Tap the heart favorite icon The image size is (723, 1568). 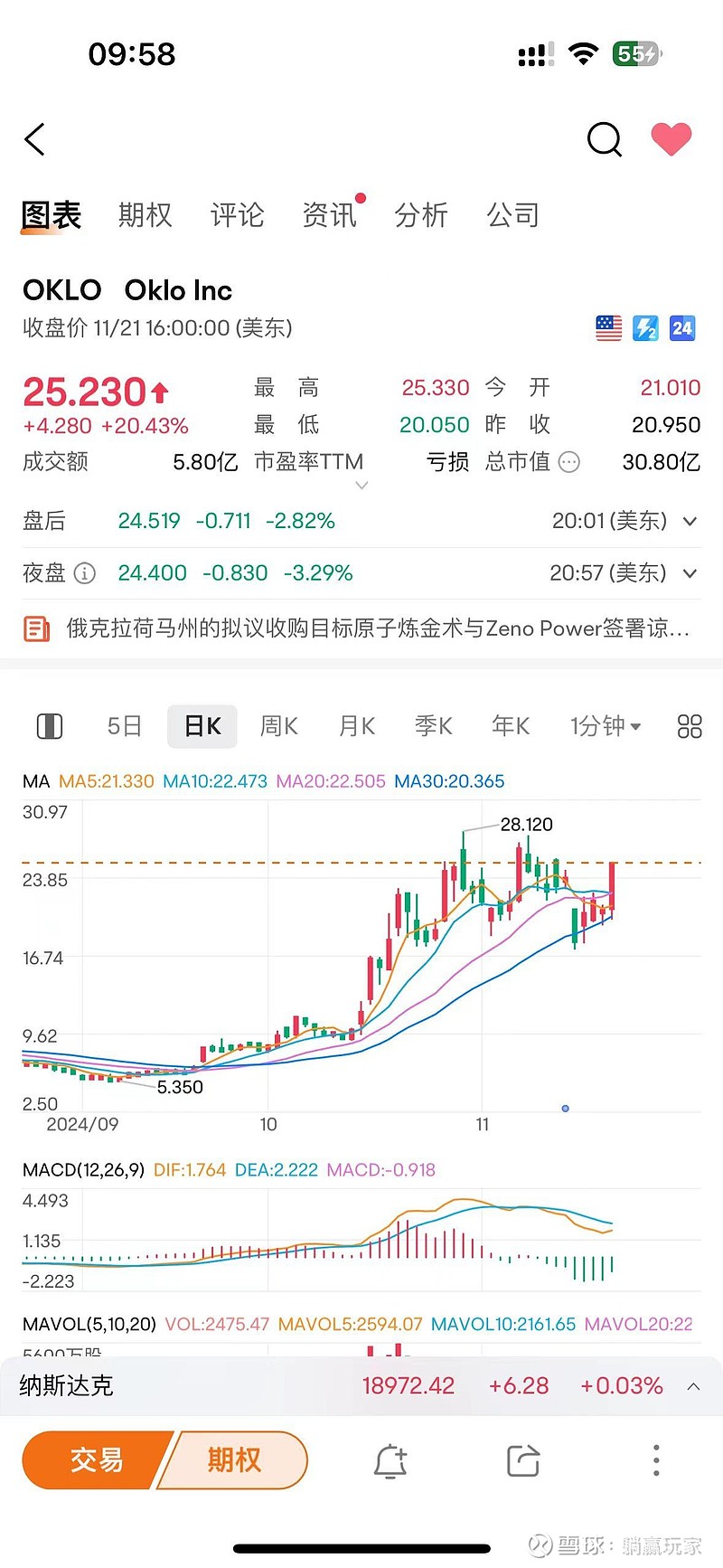pos(671,139)
